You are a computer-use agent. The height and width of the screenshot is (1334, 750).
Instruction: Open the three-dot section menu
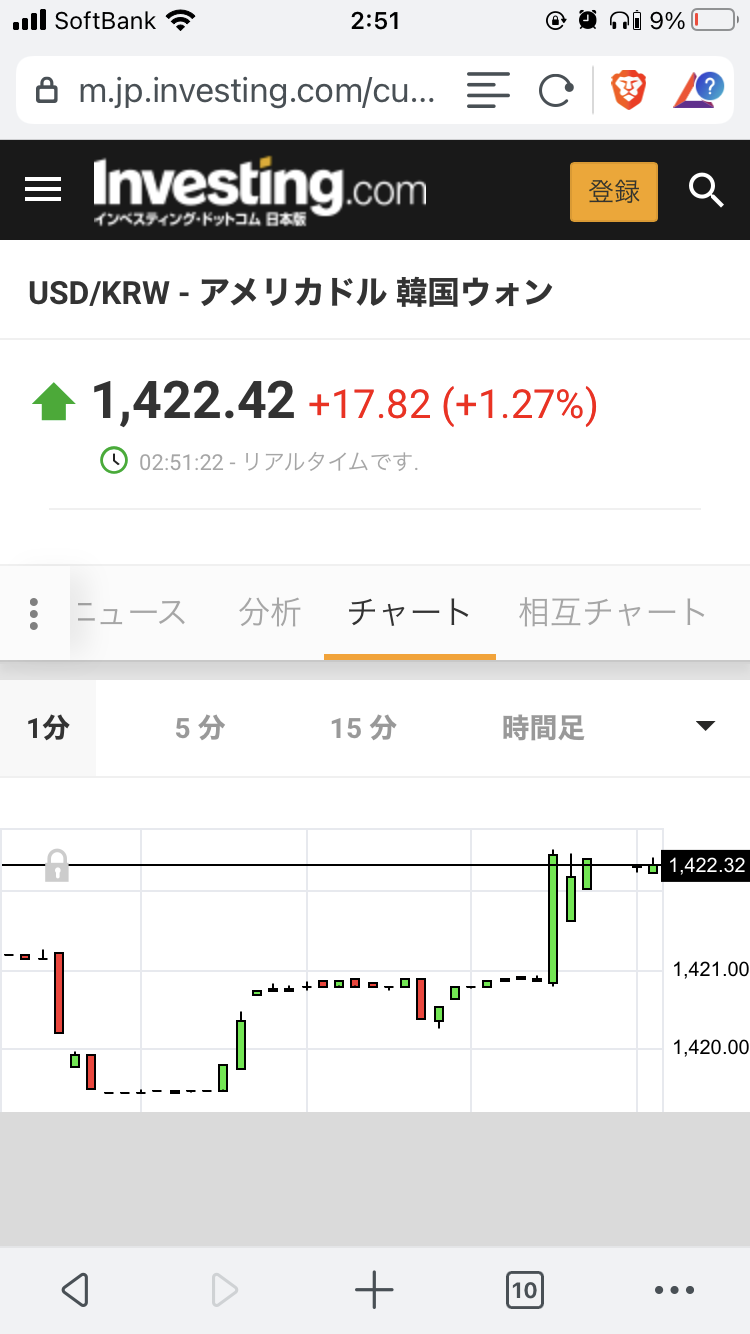coord(34,613)
